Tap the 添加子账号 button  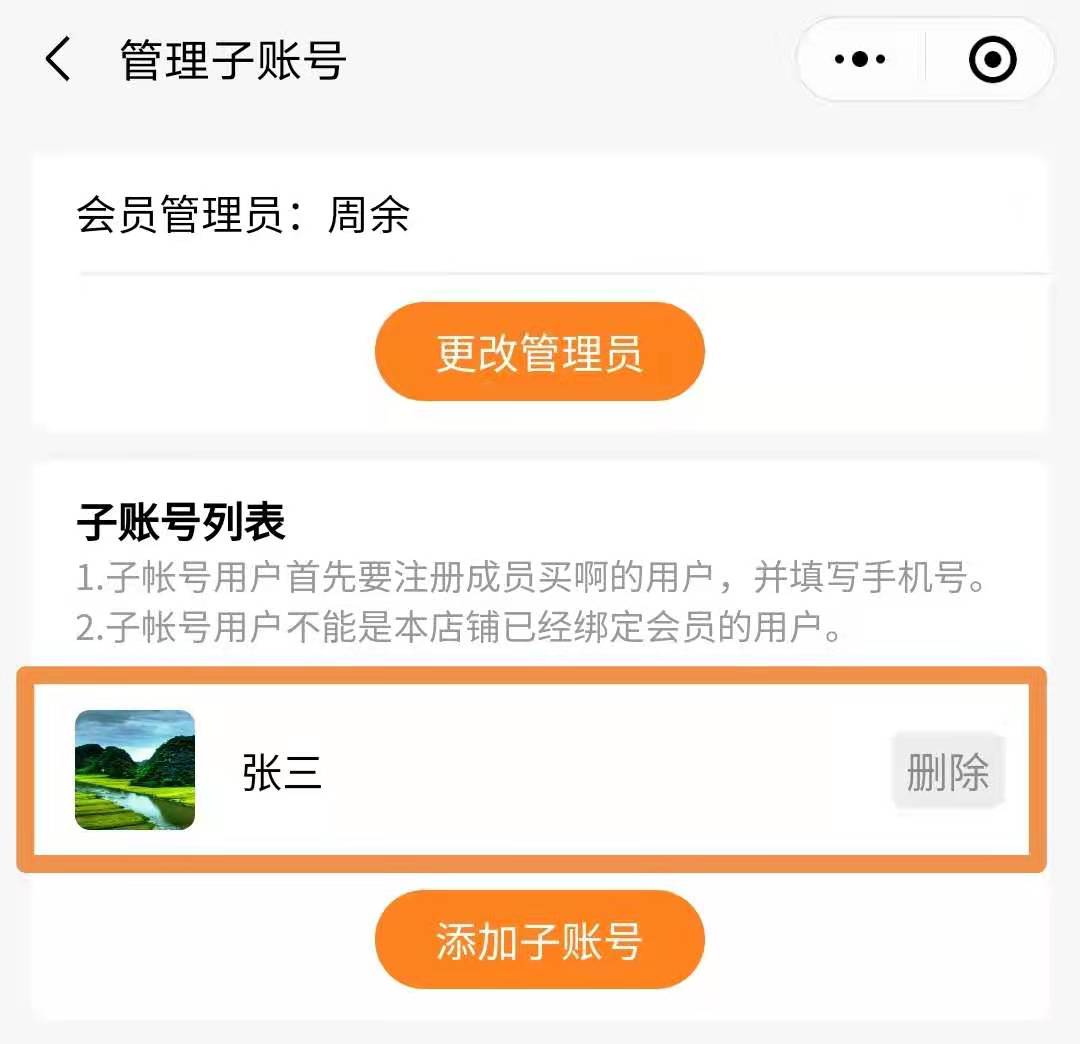539,941
